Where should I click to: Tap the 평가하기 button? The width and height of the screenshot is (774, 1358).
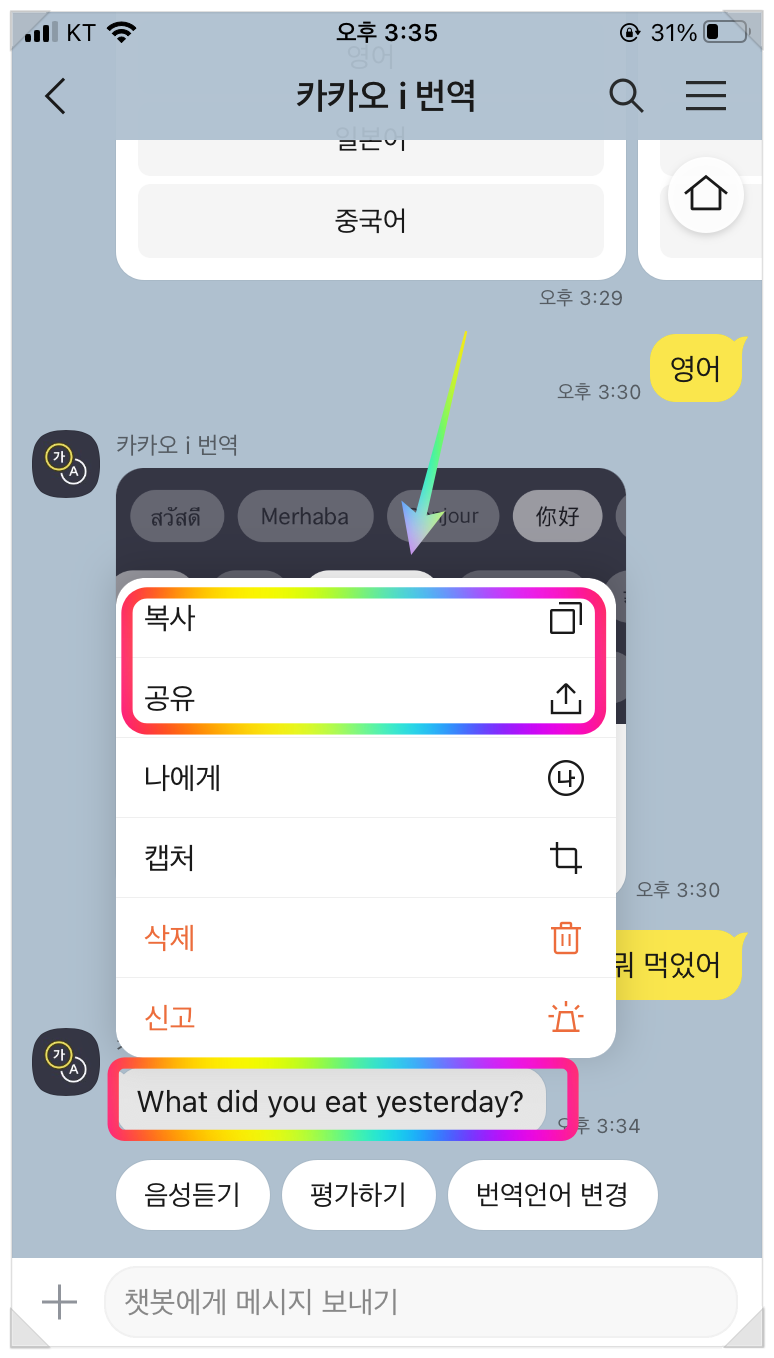coord(358,1194)
